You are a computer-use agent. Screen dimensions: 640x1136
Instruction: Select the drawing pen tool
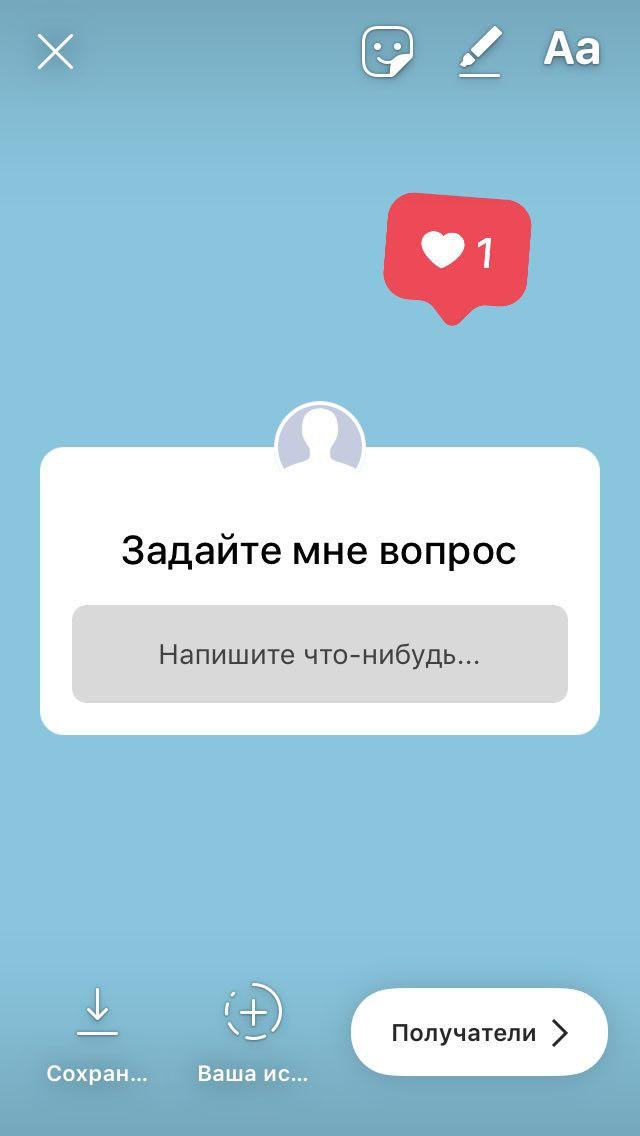(x=480, y=51)
